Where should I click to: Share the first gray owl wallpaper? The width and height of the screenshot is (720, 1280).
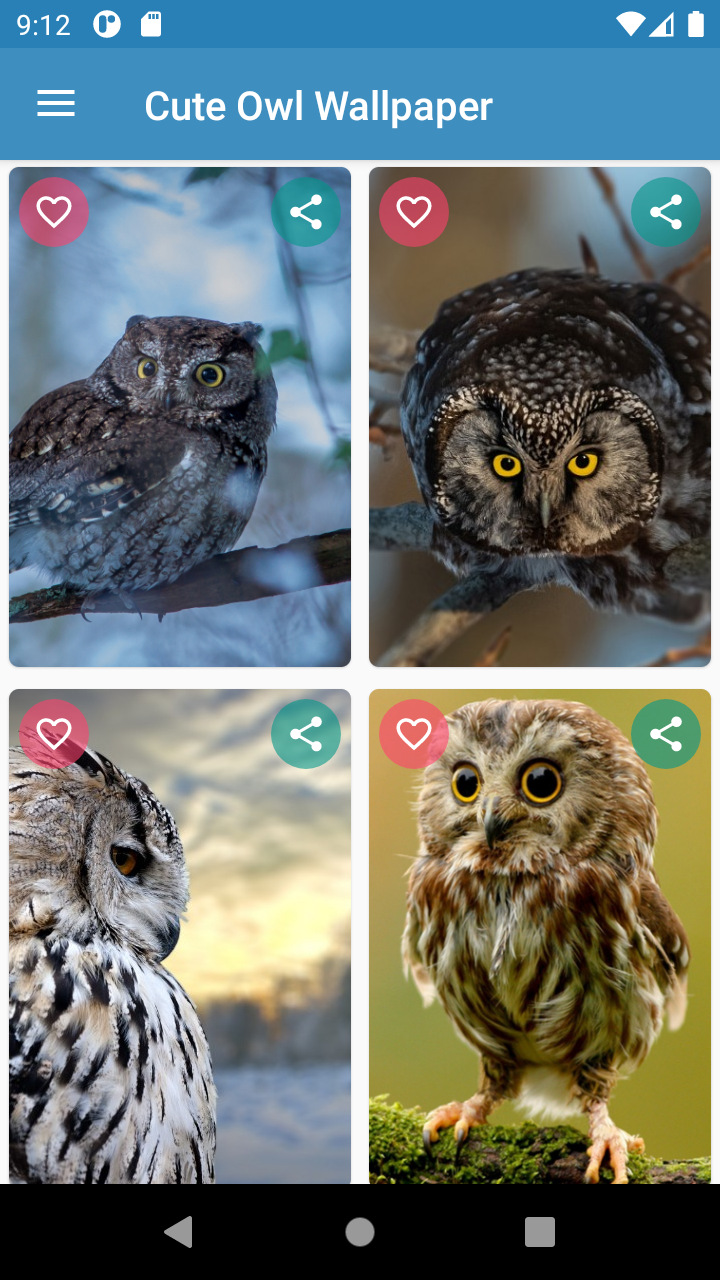point(306,211)
